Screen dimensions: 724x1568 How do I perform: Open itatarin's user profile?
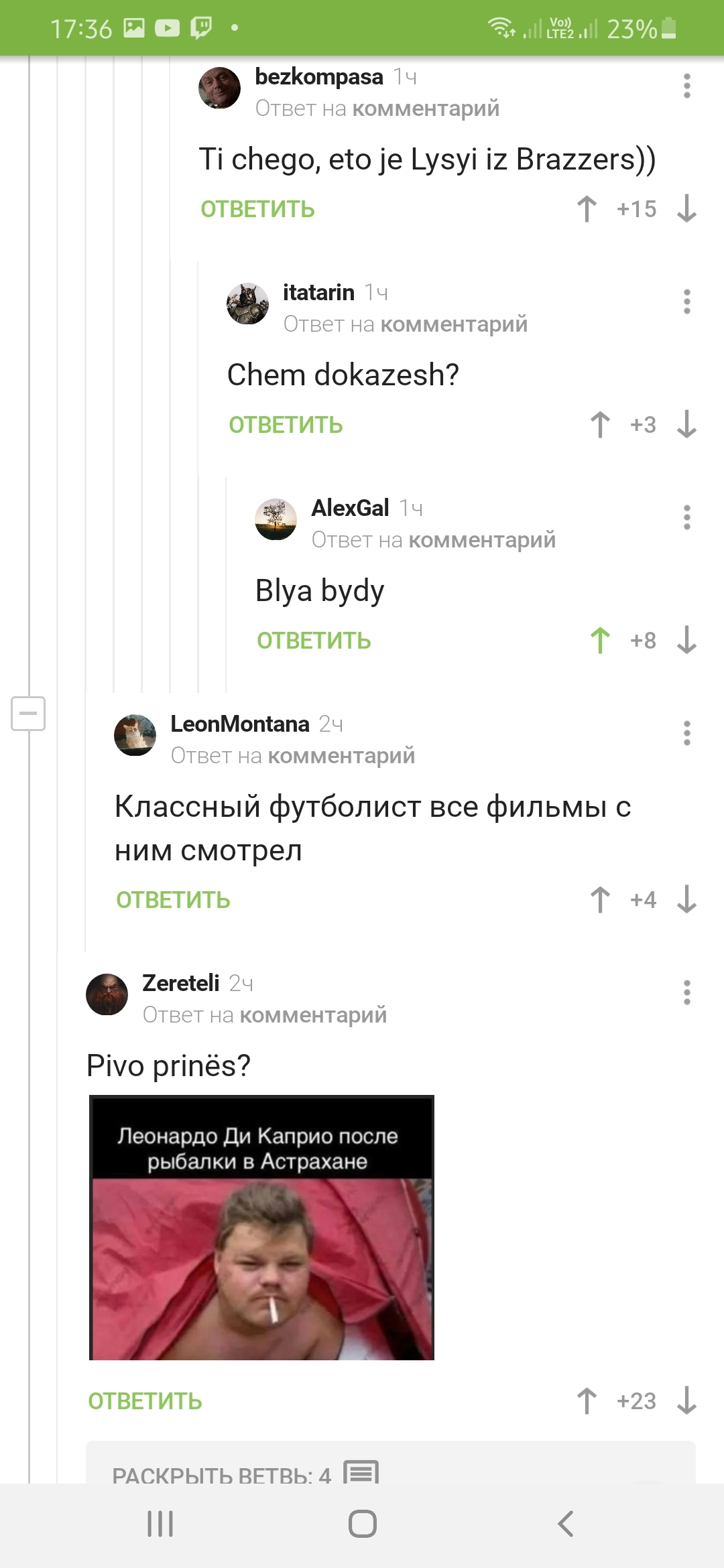(x=318, y=293)
